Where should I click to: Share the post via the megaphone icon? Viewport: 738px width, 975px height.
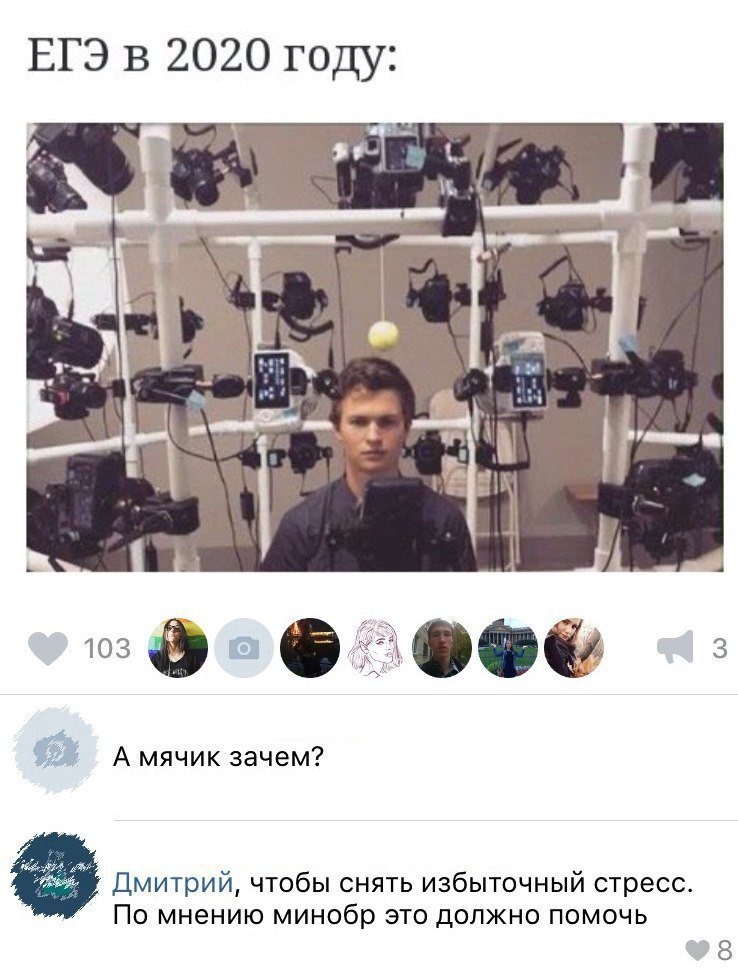(x=675, y=649)
